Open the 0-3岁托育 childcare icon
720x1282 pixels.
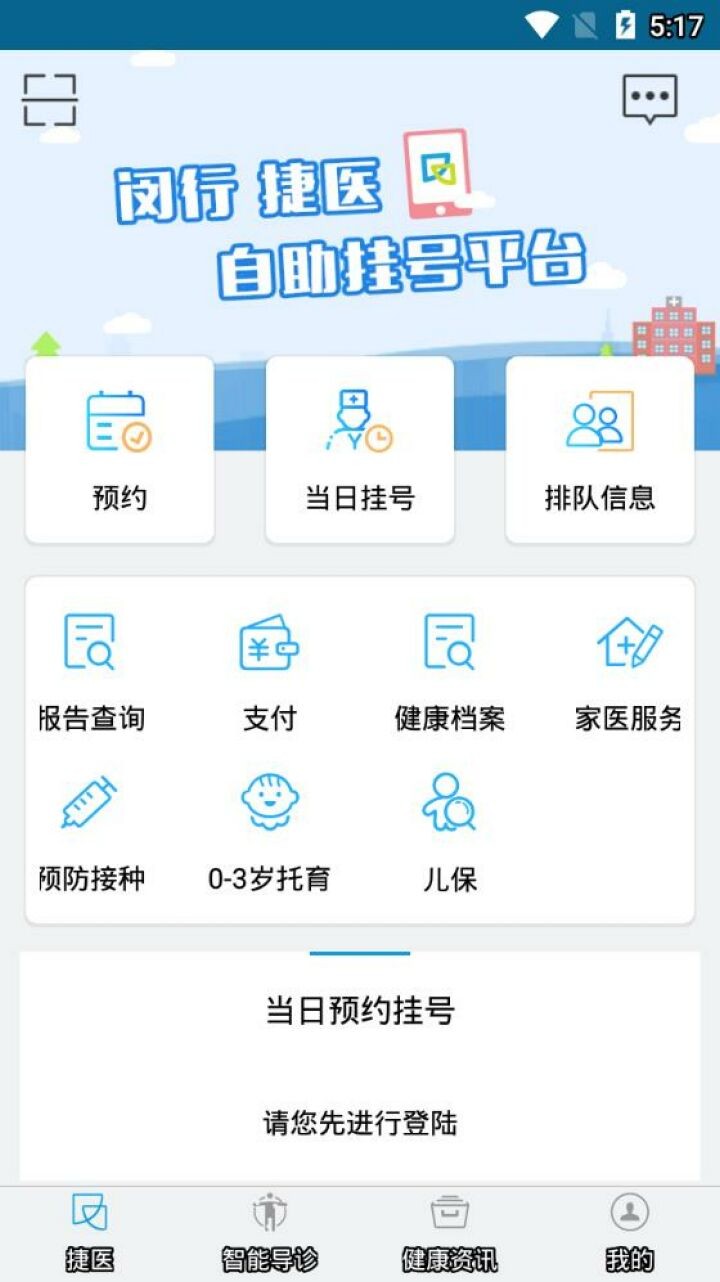point(269,805)
